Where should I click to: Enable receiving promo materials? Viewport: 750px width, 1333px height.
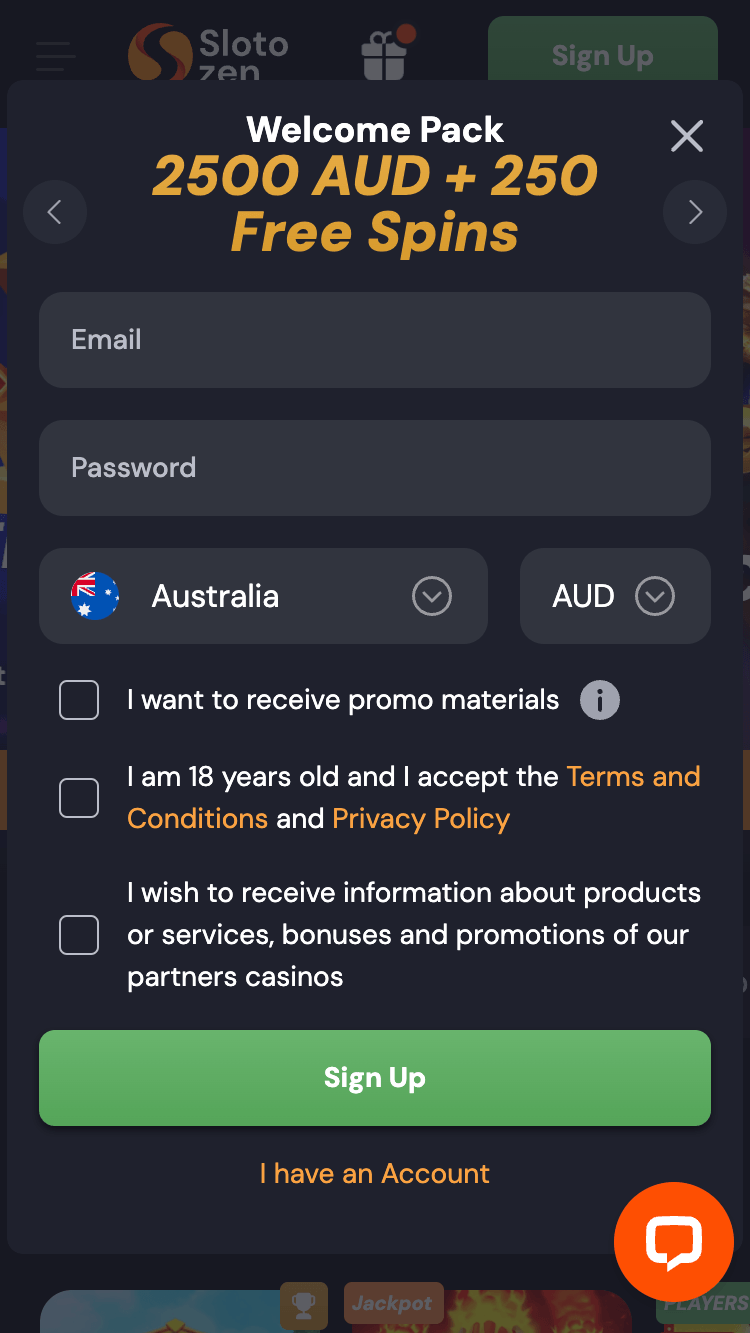click(79, 700)
